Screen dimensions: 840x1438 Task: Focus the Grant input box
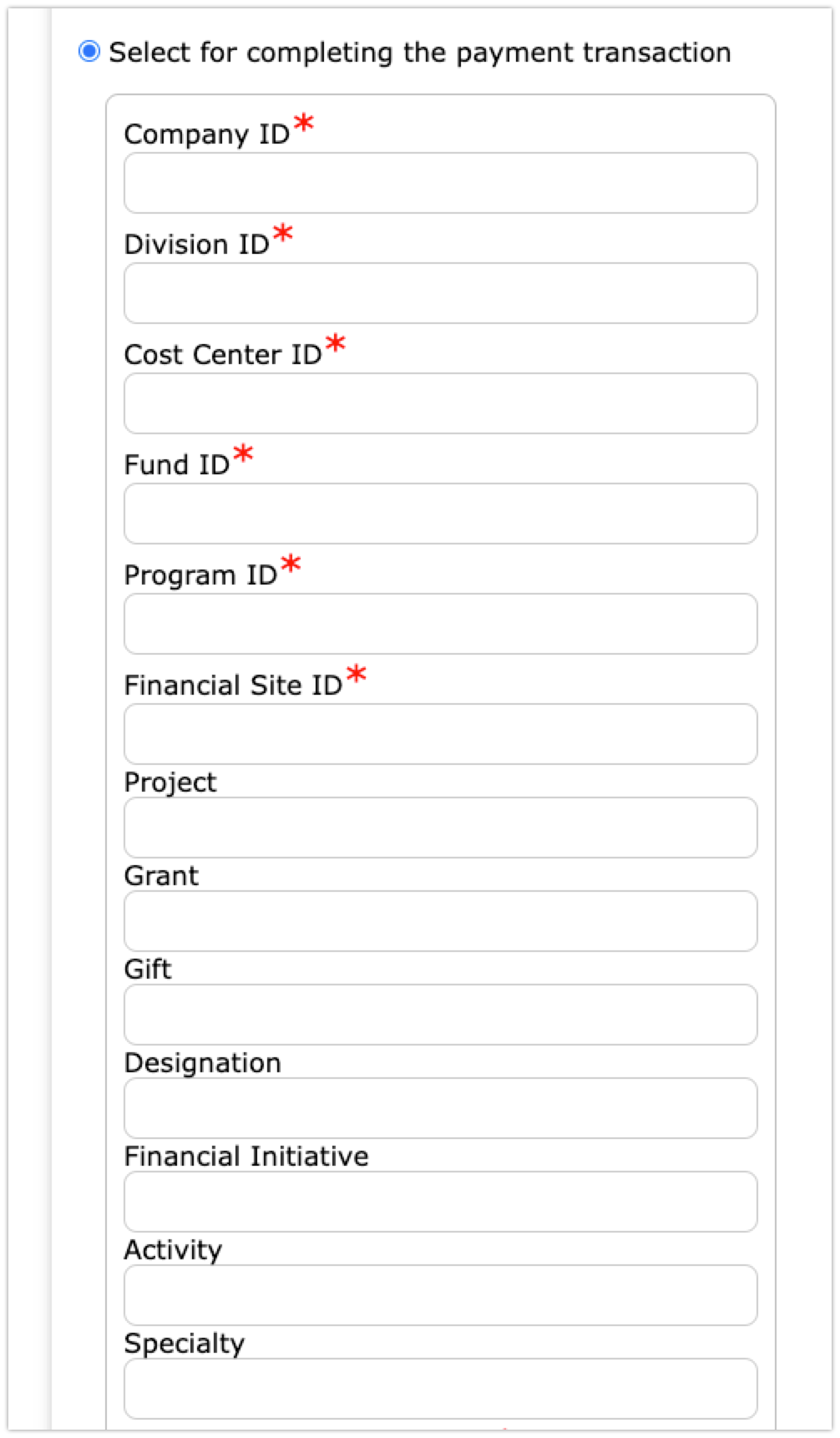(x=441, y=921)
